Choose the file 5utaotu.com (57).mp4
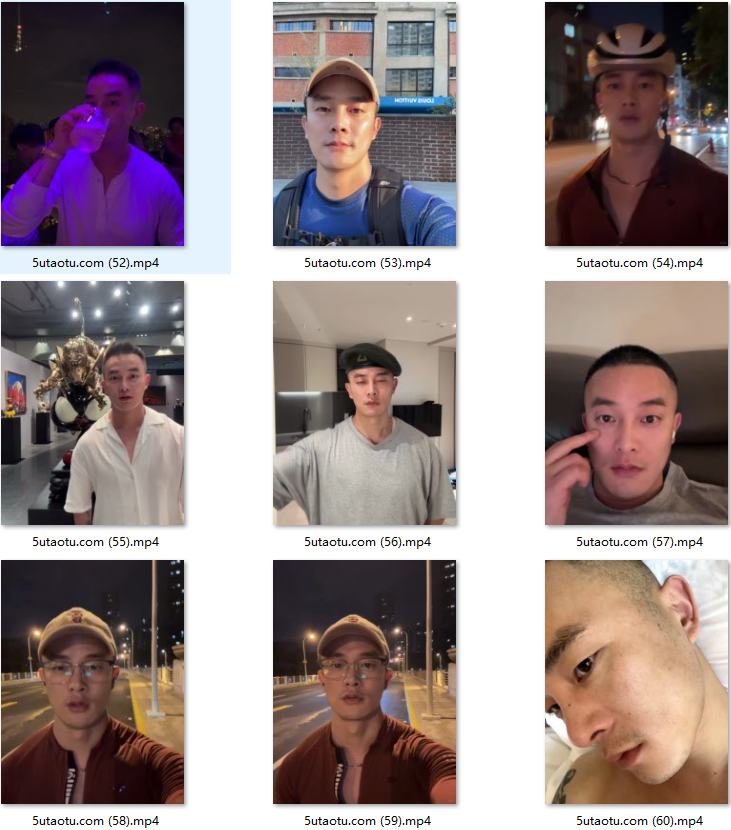731x830 pixels. coord(636,403)
